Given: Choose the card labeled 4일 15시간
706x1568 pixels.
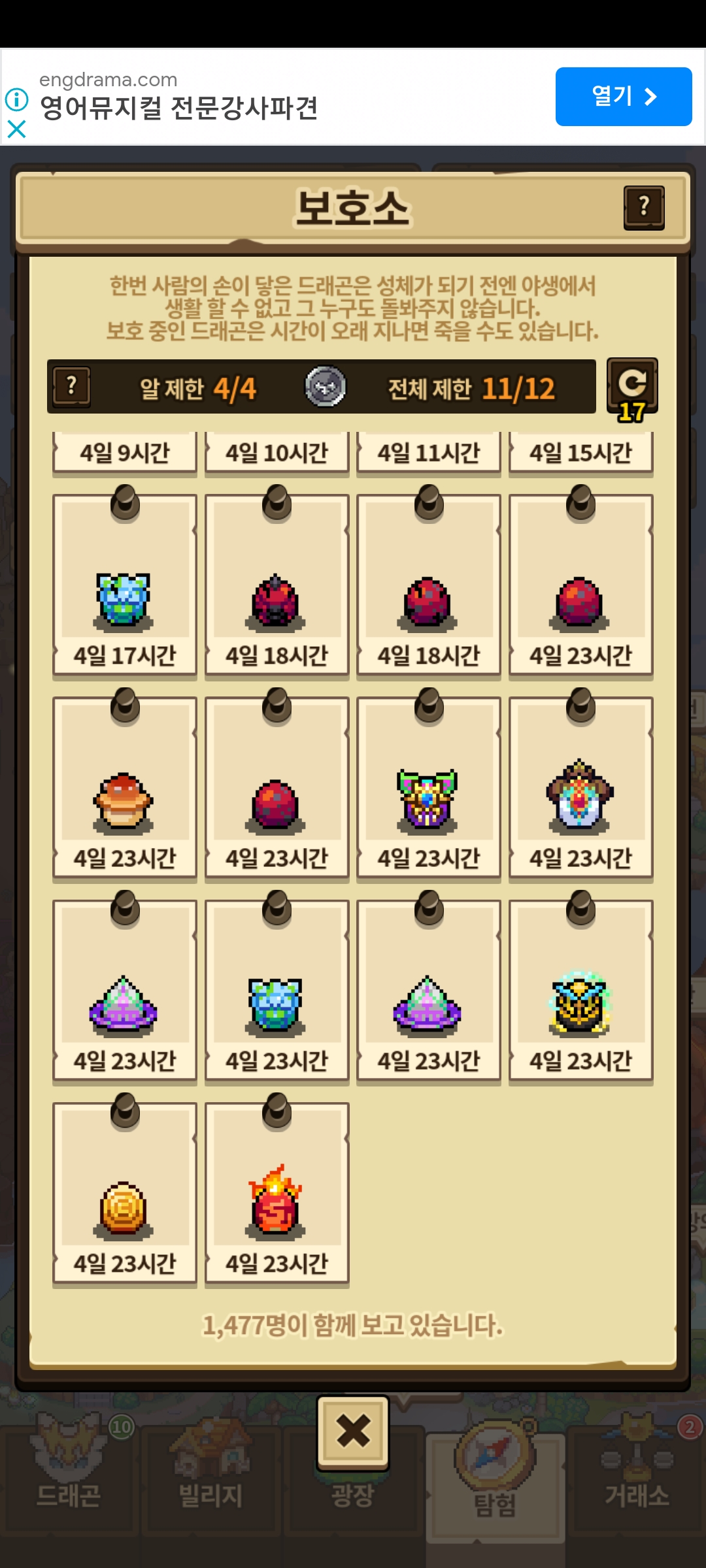Looking at the screenshot, I should point(580,451).
